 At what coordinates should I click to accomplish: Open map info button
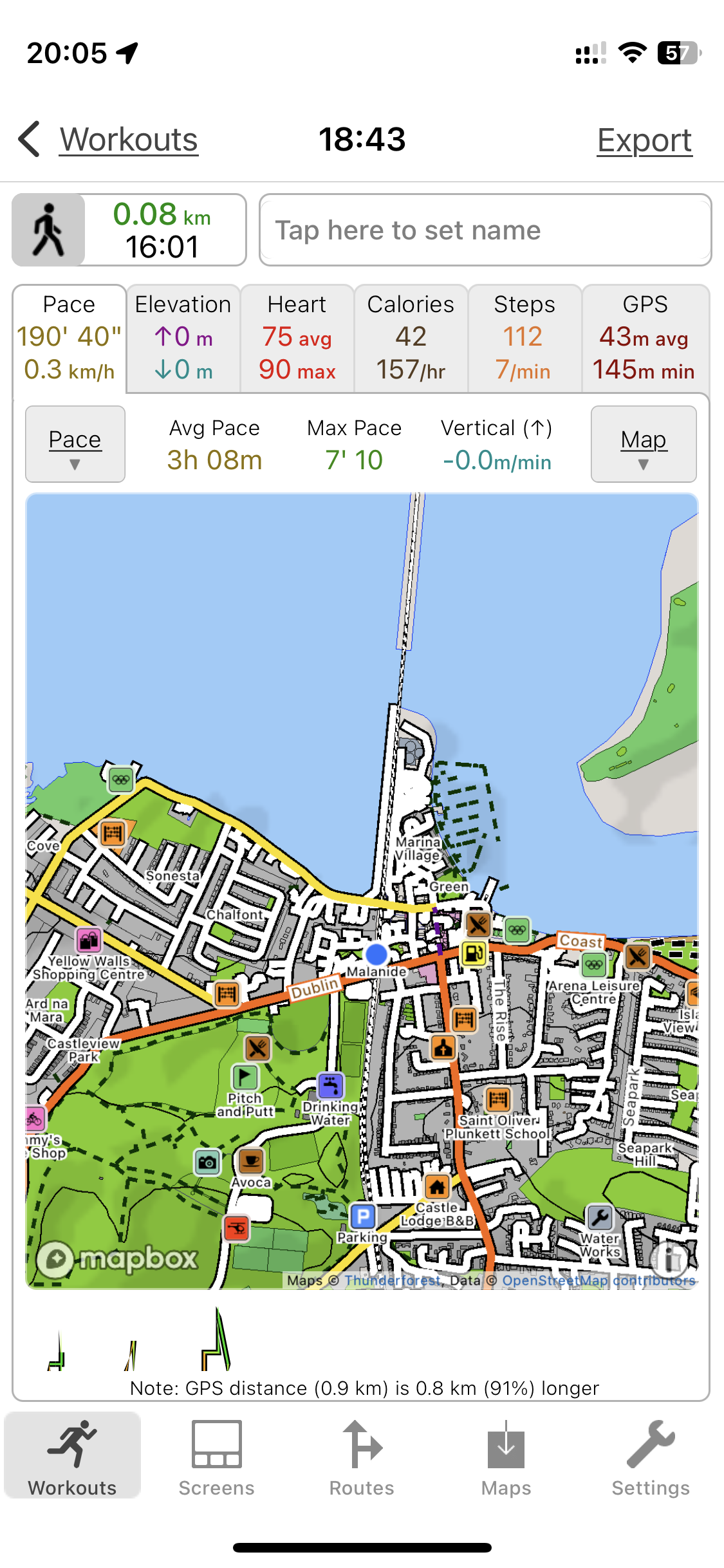[x=671, y=1256]
